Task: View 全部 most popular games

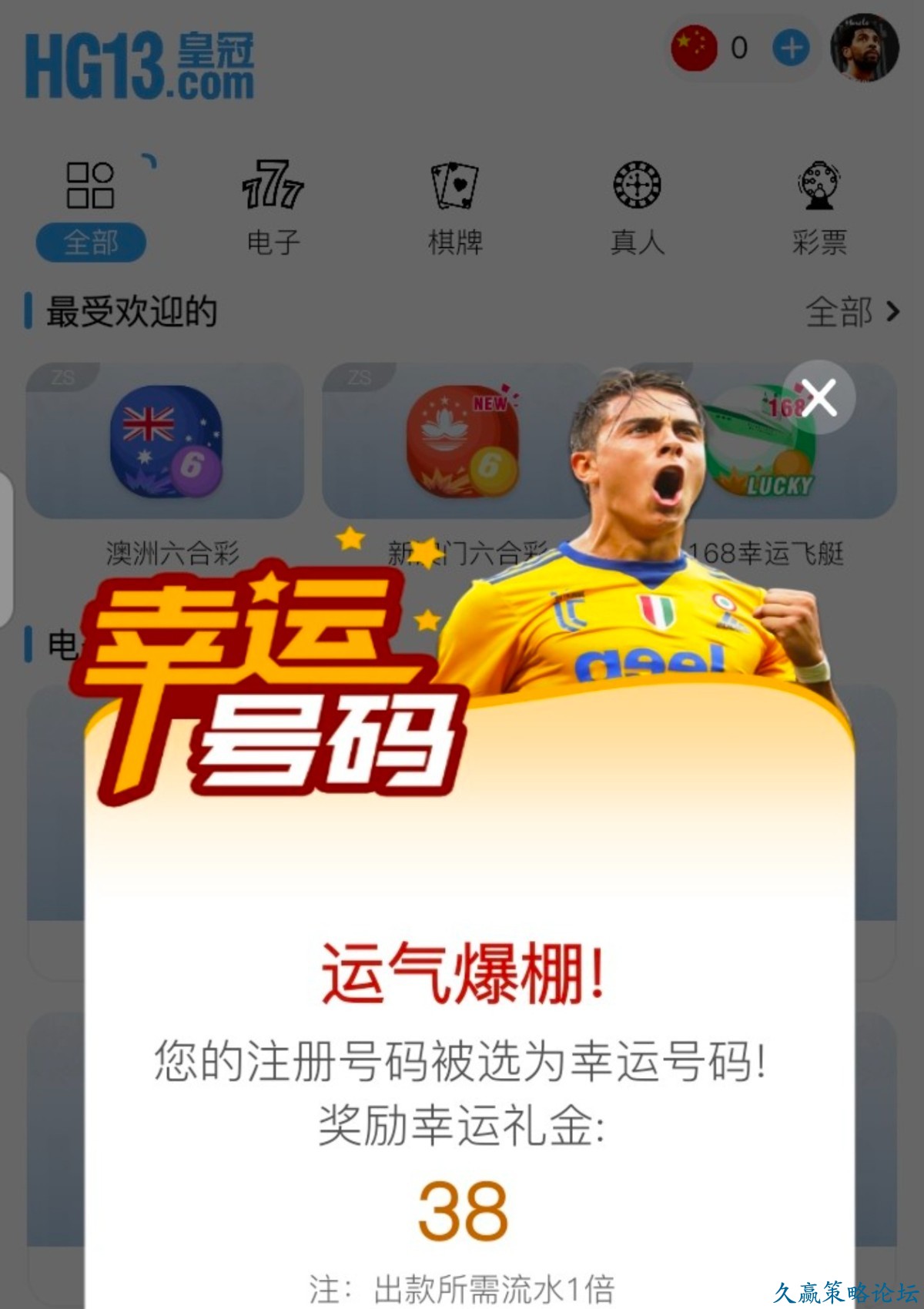Action: (x=852, y=312)
